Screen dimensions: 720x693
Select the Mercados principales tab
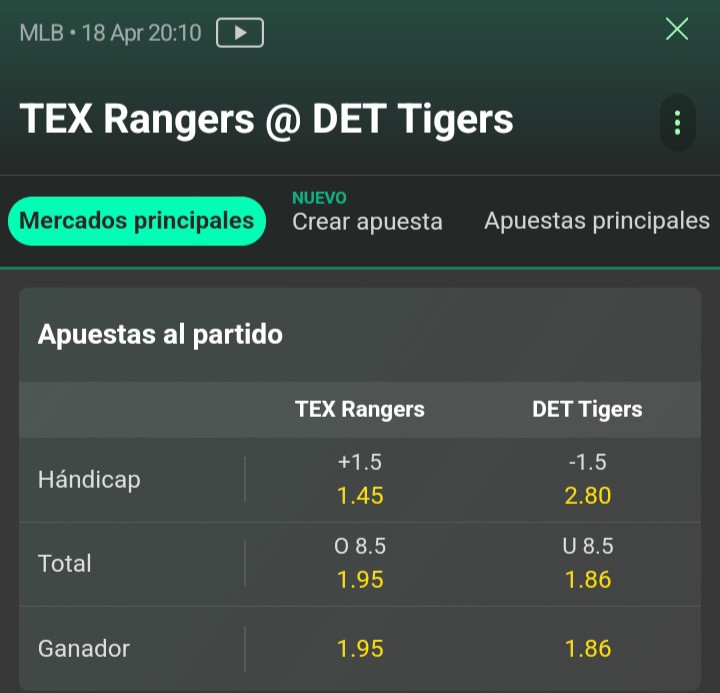[x=137, y=221]
